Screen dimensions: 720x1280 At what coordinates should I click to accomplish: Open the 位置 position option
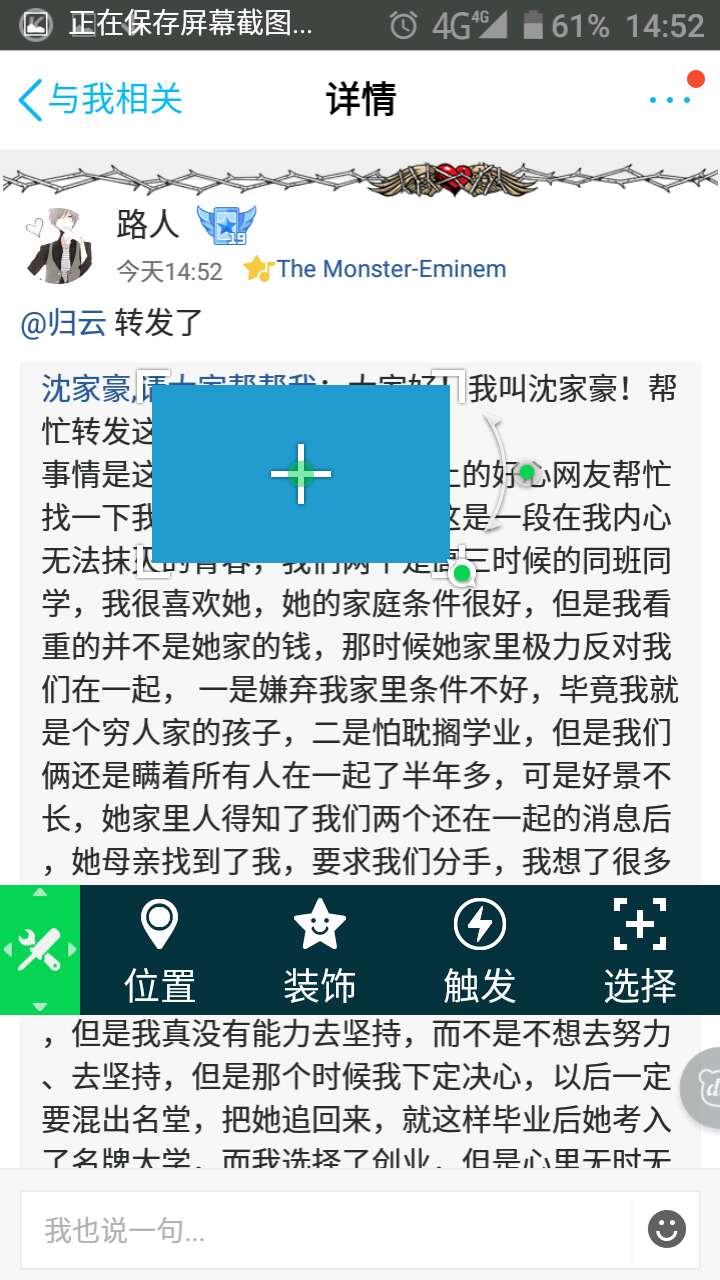(x=160, y=950)
